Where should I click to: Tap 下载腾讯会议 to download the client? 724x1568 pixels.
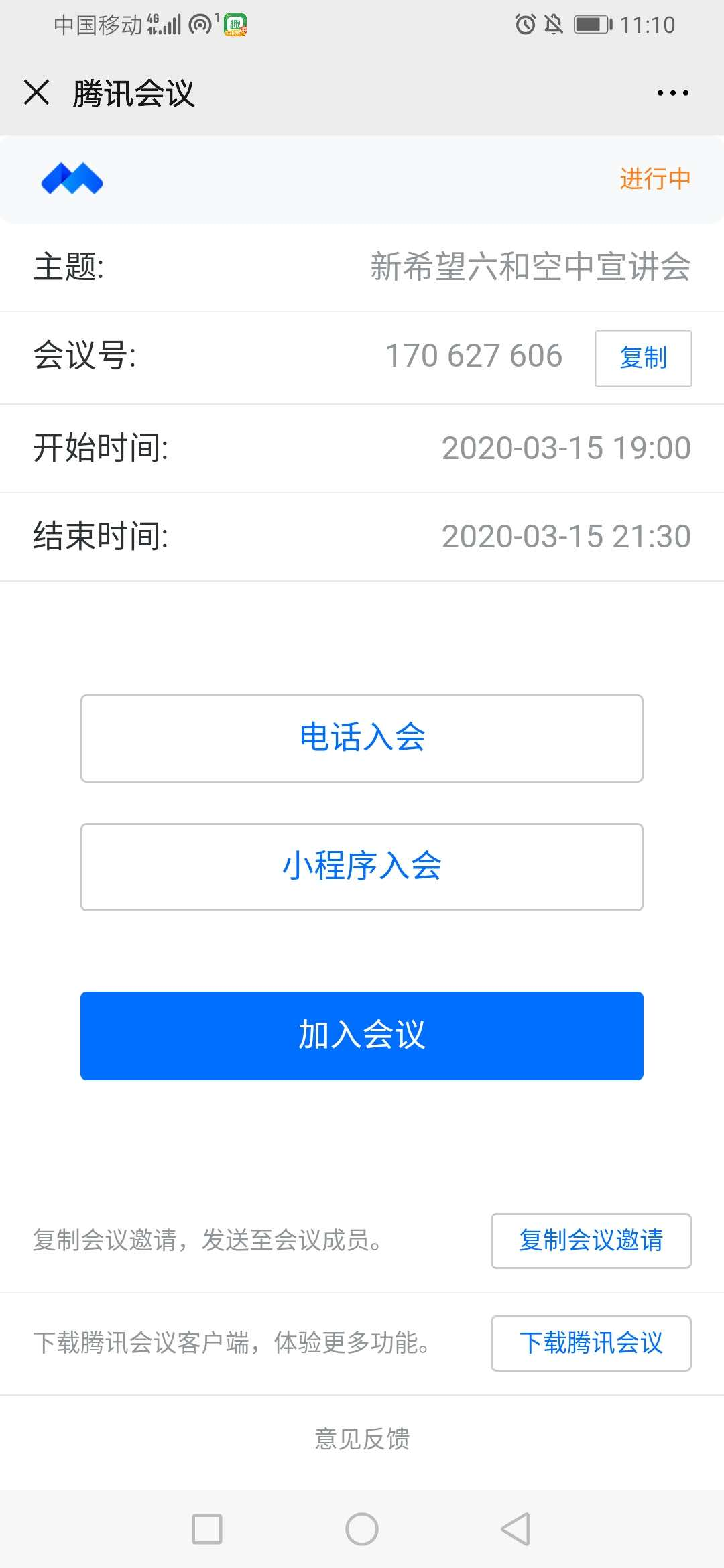pos(591,1343)
